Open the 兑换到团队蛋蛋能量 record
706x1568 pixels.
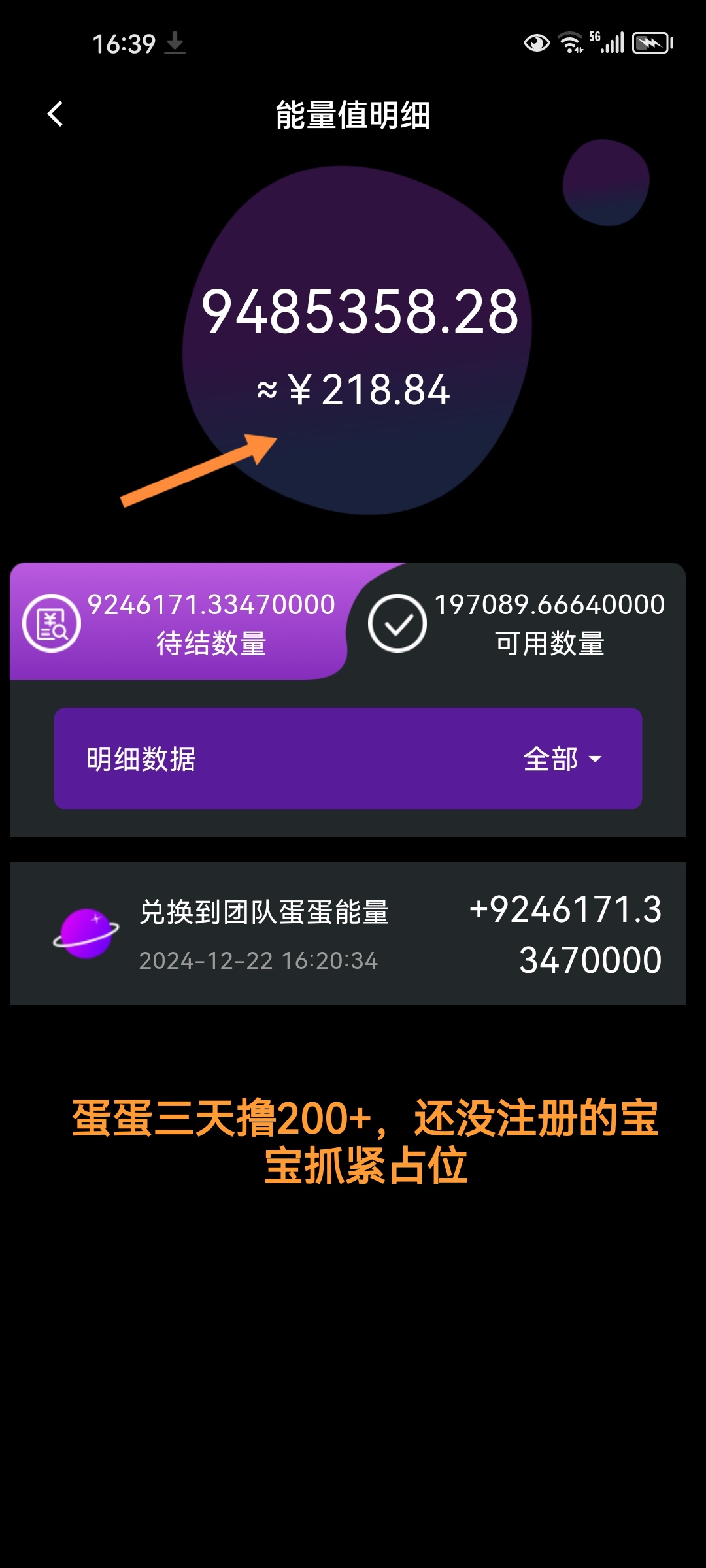click(x=348, y=934)
